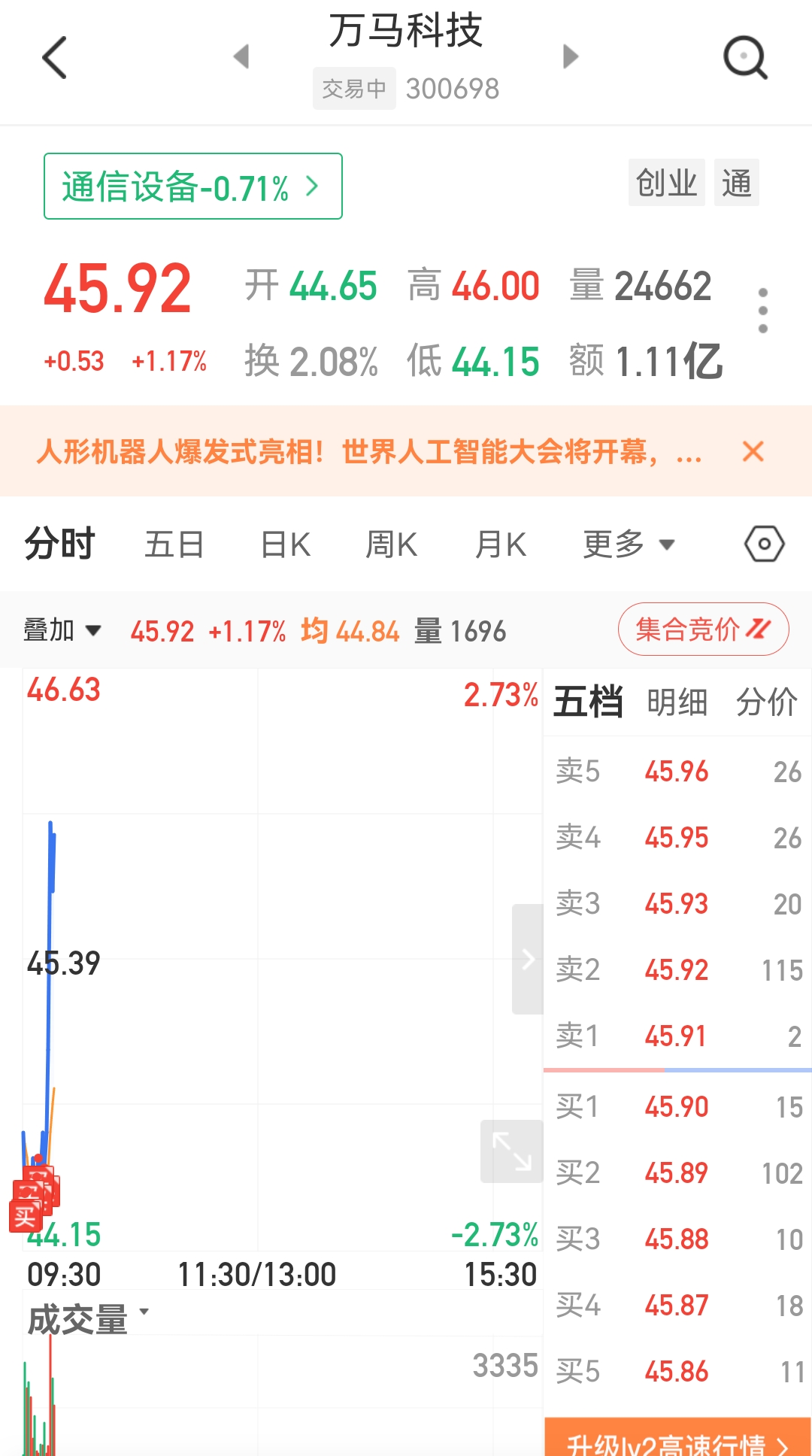Open the 成交量 indicator dropdown
The height and width of the screenshot is (1456, 812).
tap(88, 1320)
